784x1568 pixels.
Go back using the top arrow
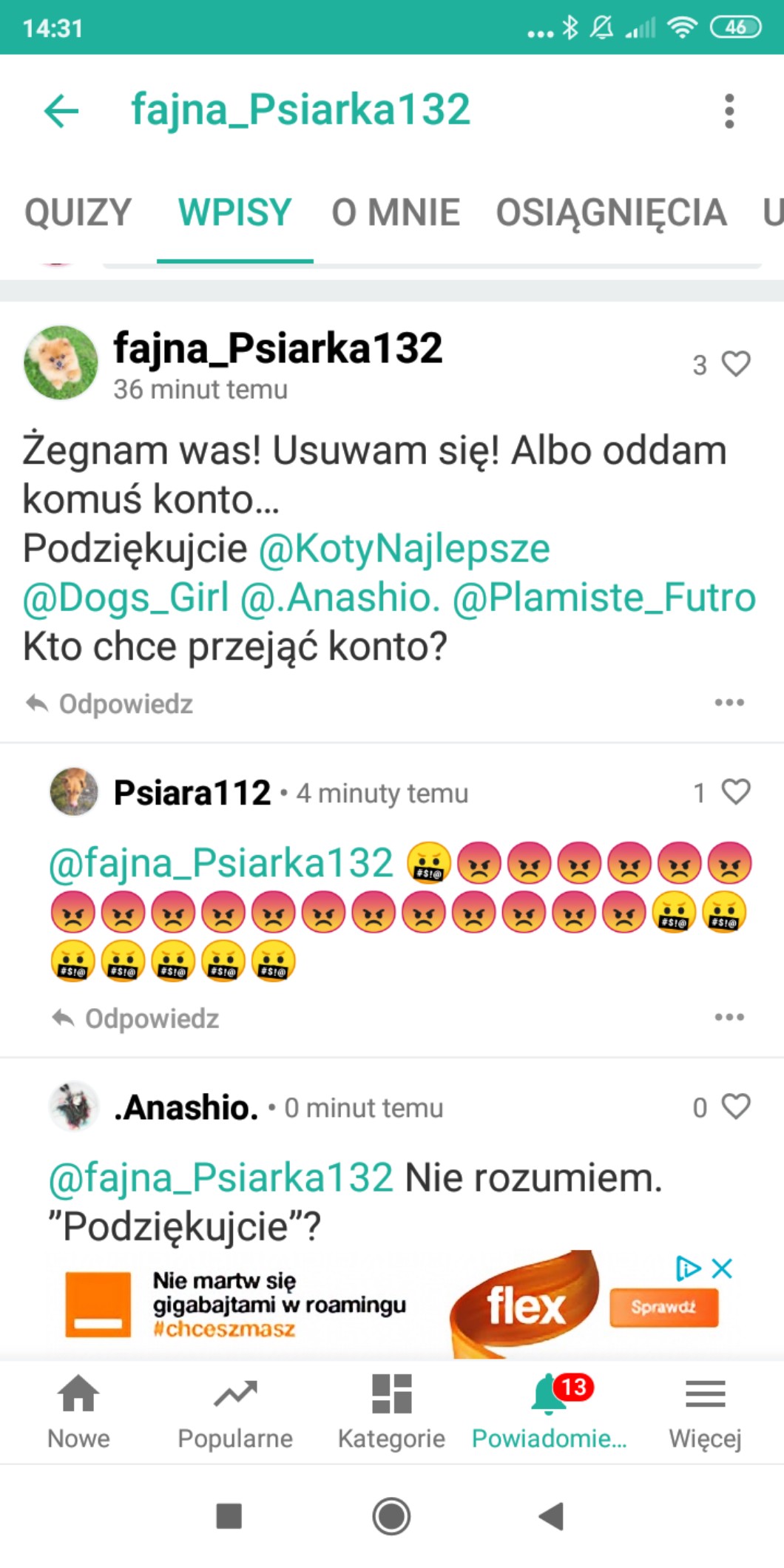click(x=61, y=112)
